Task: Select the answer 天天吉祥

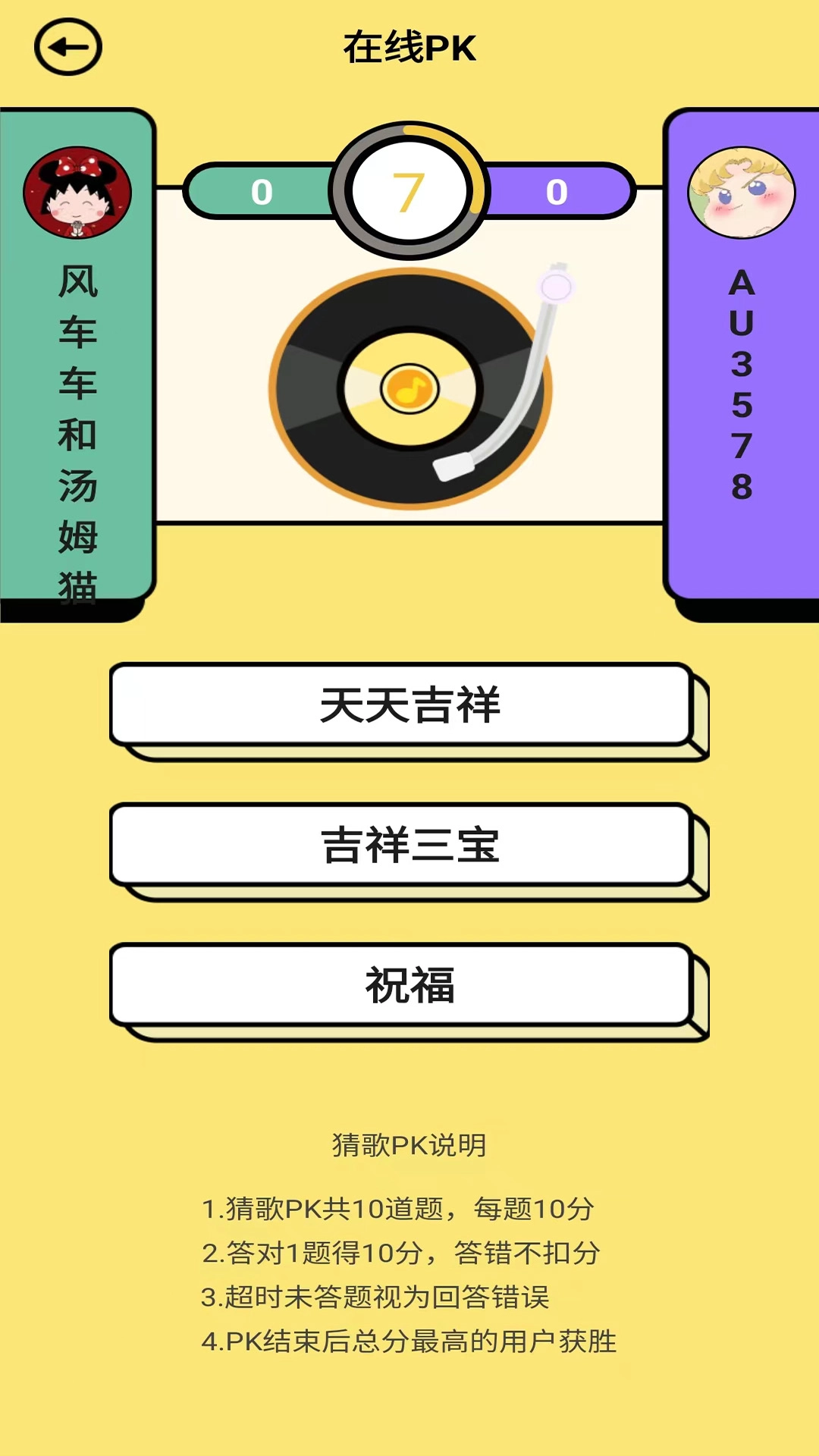Action: [x=409, y=707]
